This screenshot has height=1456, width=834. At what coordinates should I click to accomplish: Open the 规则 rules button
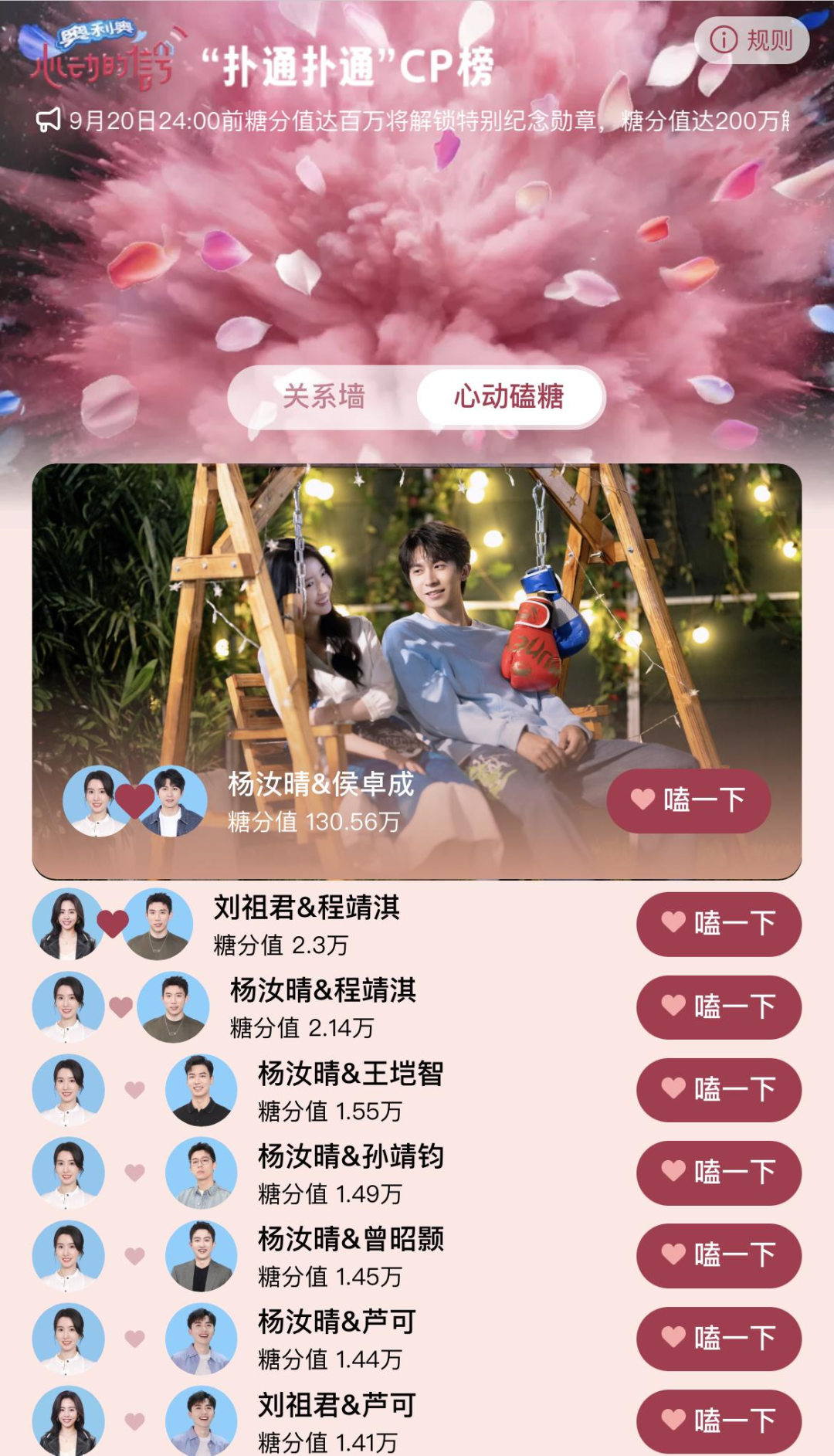click(x=751, y=39)
